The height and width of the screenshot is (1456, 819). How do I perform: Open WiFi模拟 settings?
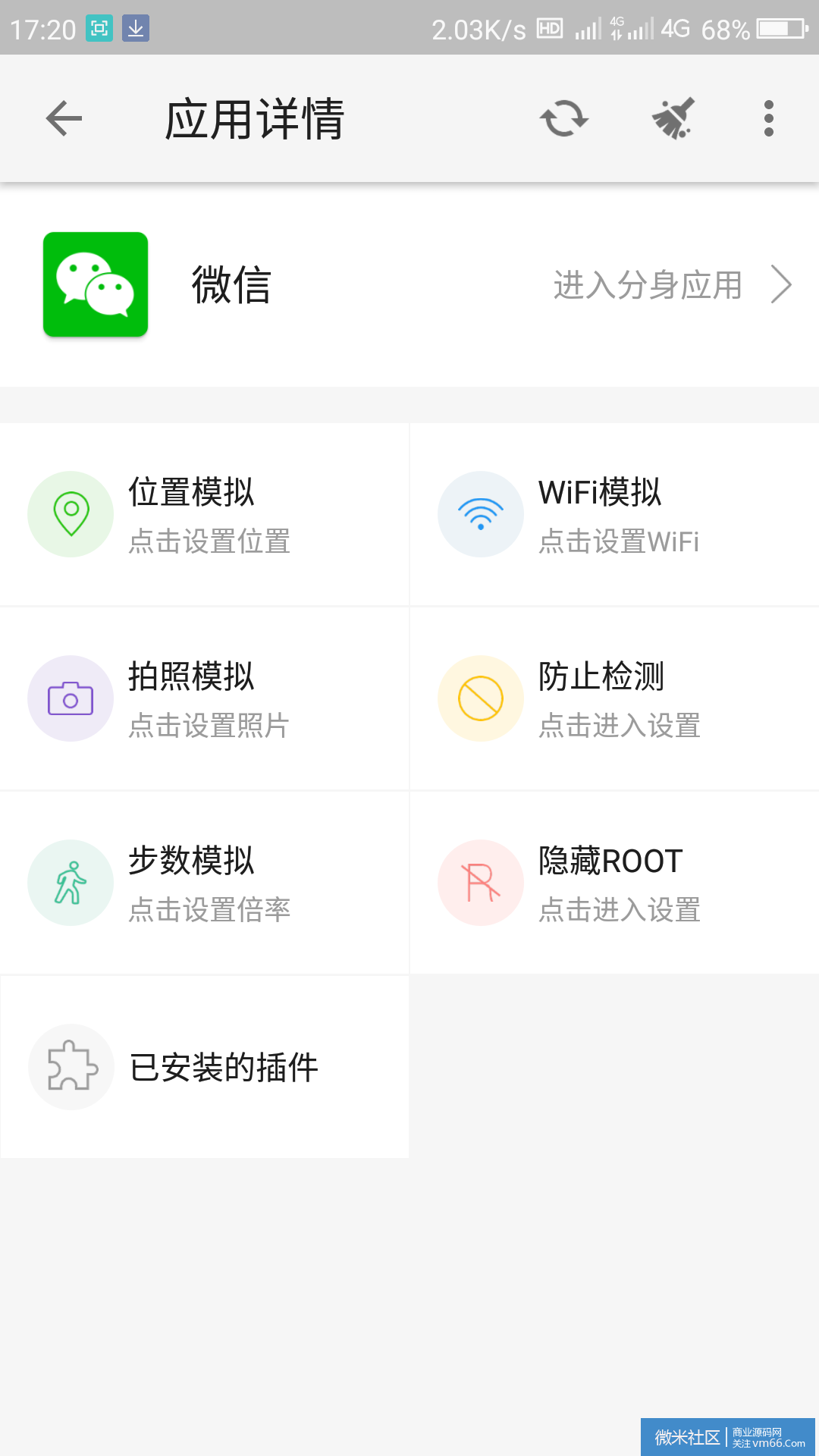click(x=615, y=514)
